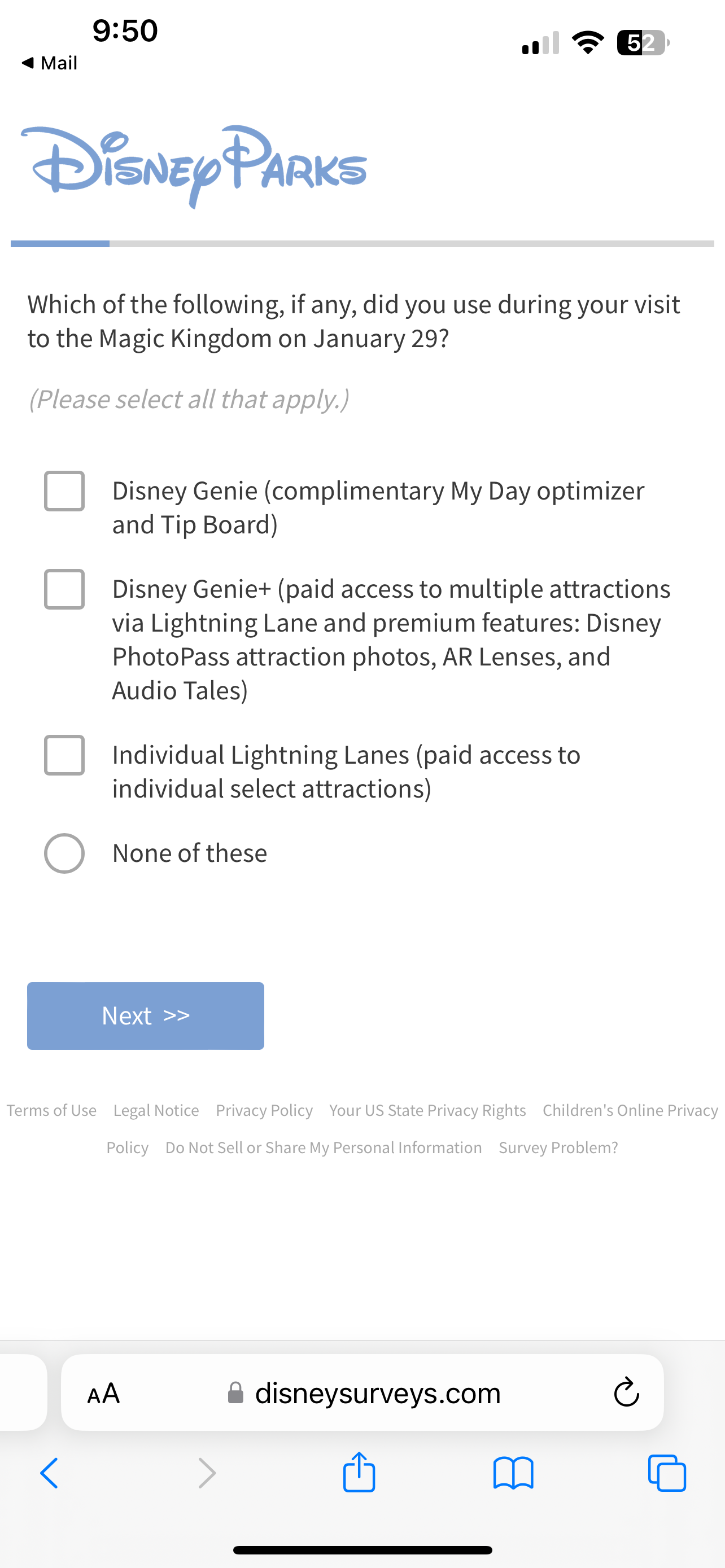Image resolution: width=725 pixels, height=1568 pixels.
Task: Return to the Mail app
Action: (x=49, y=63)
